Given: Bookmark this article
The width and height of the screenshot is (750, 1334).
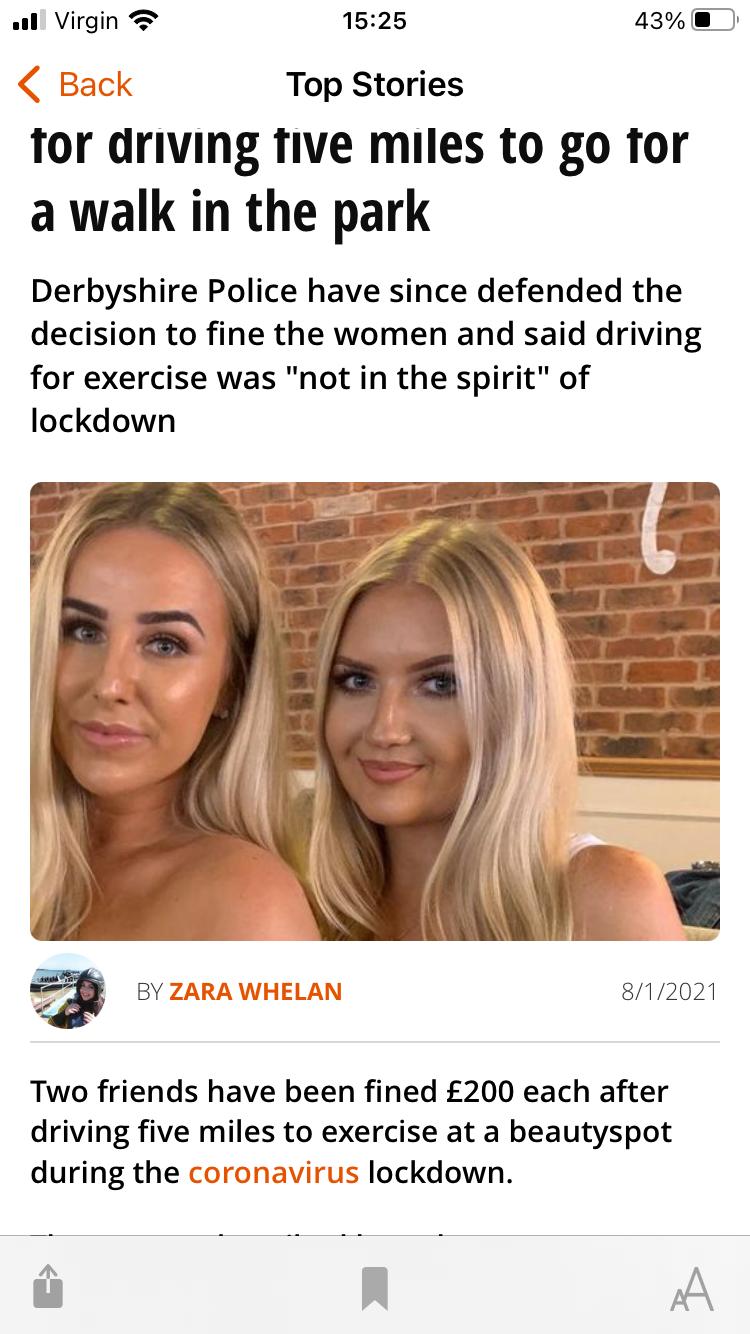Looking at the screenshot, I should (374, 1288).
